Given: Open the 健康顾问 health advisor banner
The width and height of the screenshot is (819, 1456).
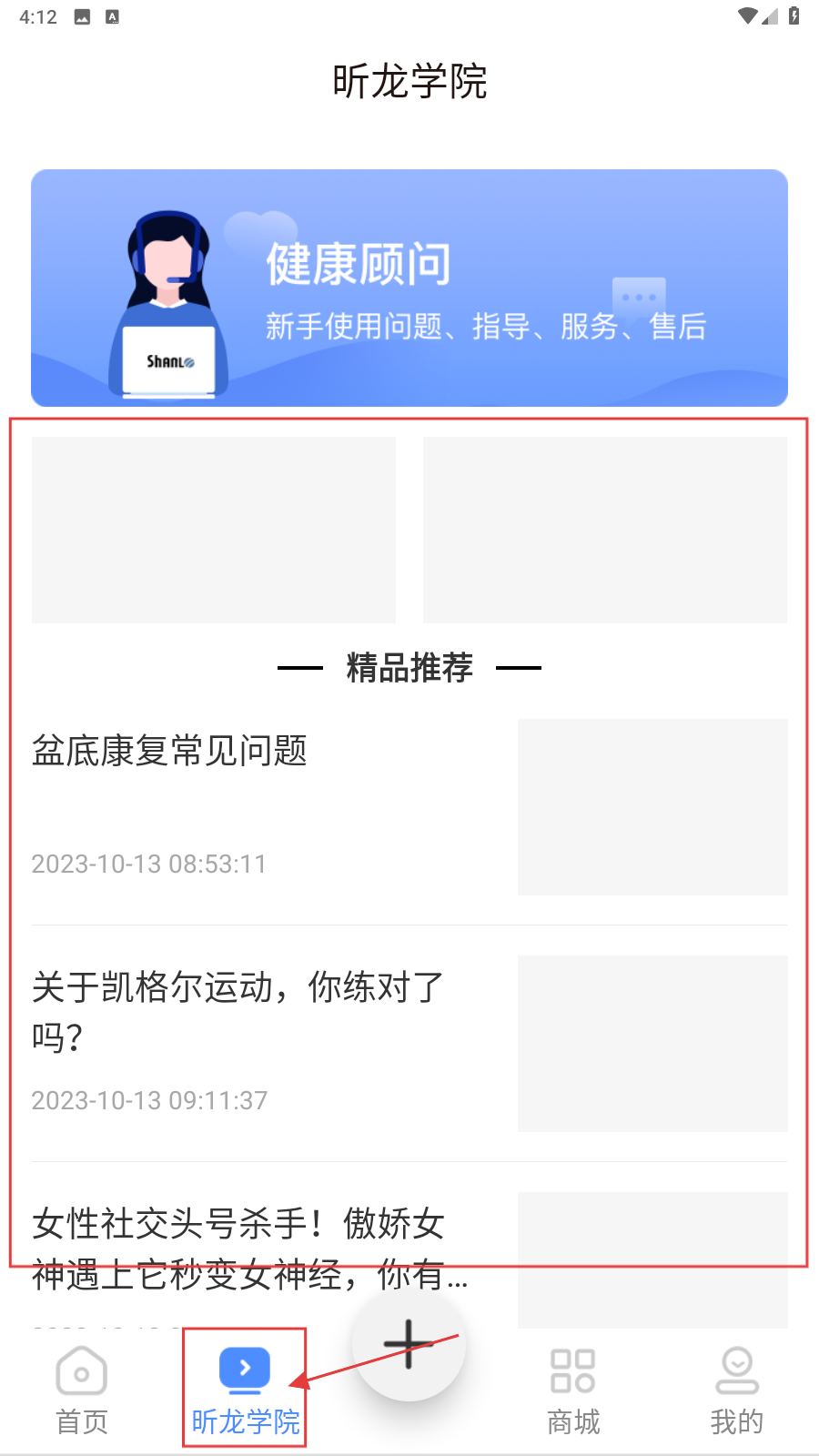Looking at the screenshot, I should pyautogui.click(x=409, y=288).
